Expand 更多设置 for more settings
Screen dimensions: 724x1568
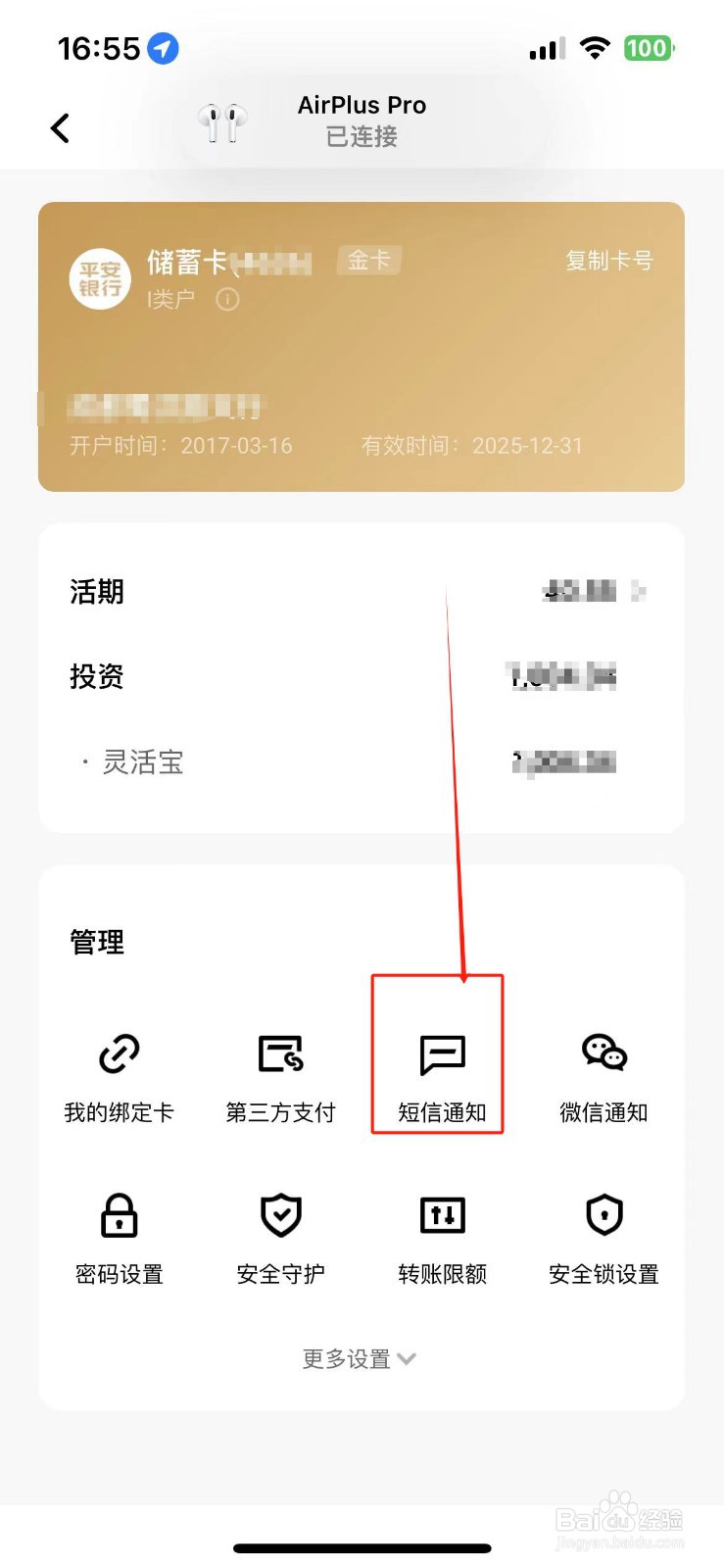coord(360,1358)
